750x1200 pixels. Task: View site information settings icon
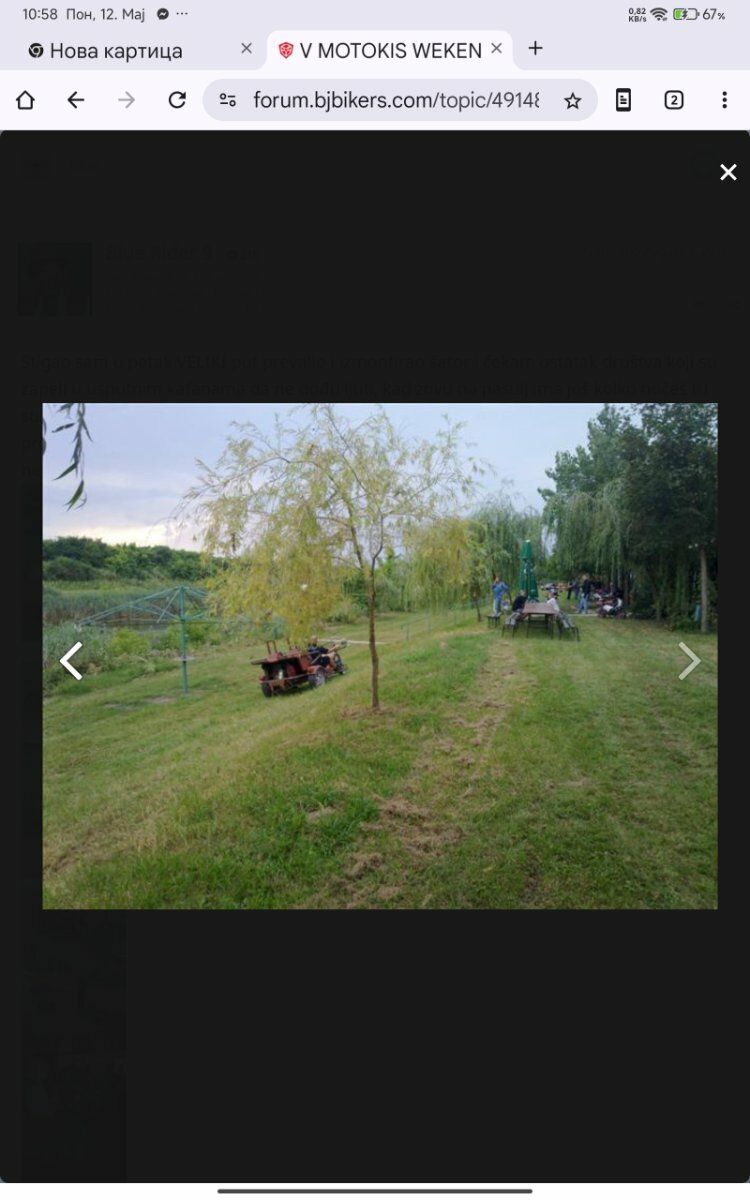(x=228, y=100)
